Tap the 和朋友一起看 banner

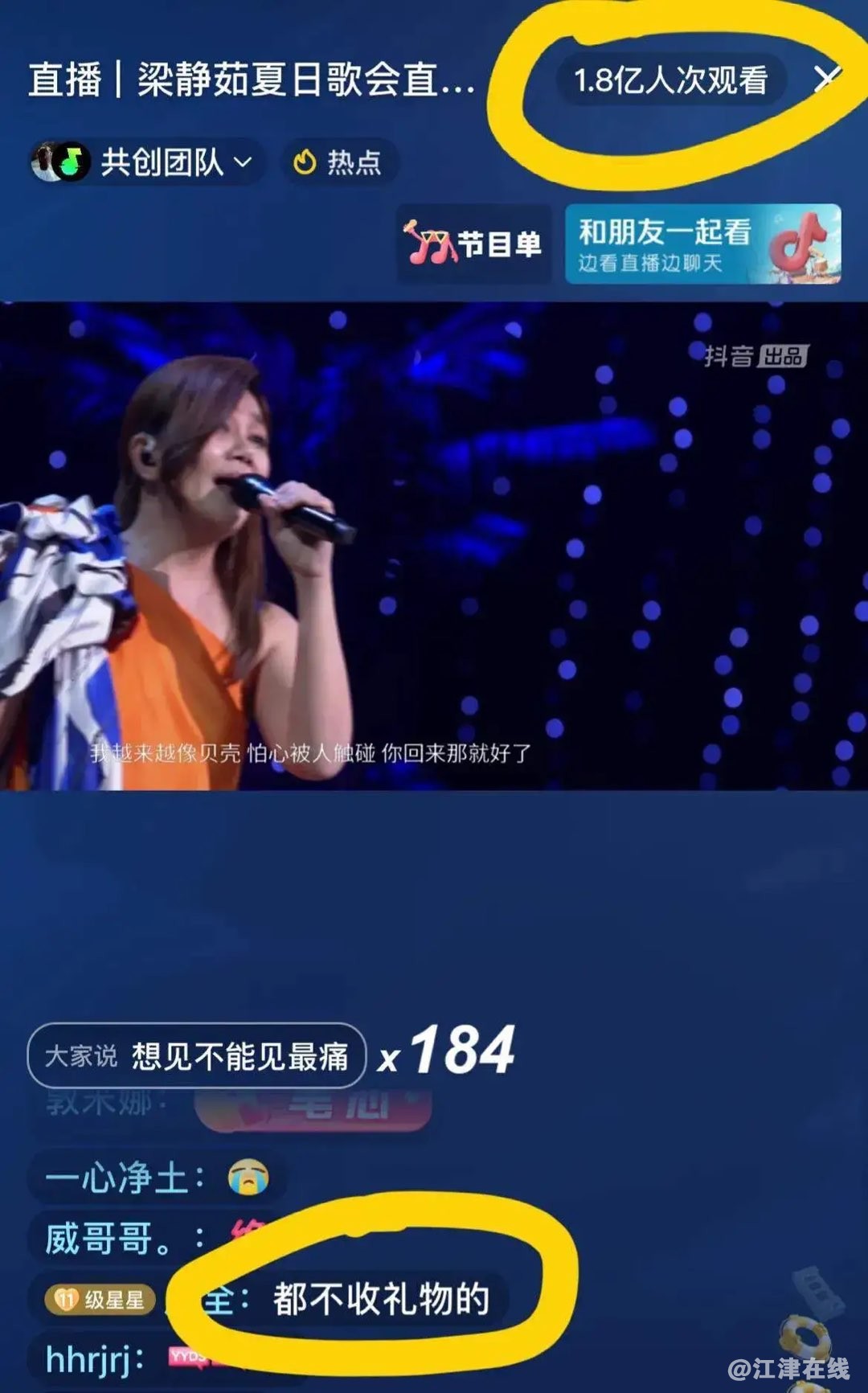coord(702,244)
